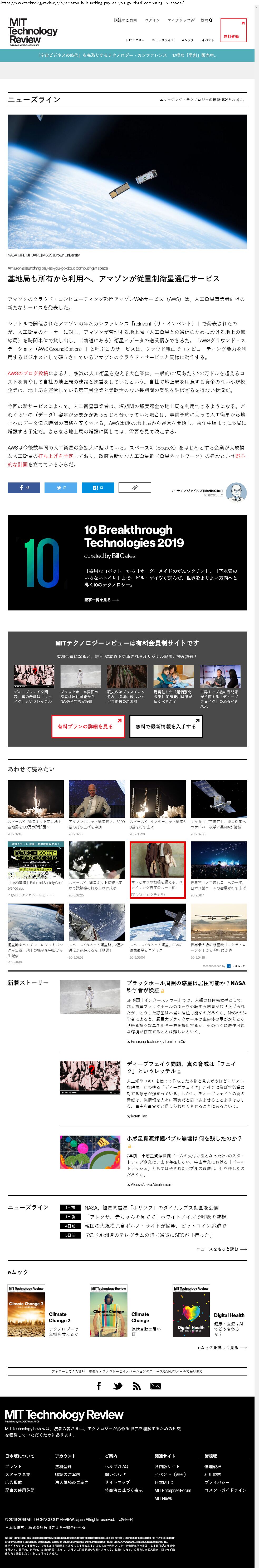Open the AWSのブログ投稿 link in the article

28,373
